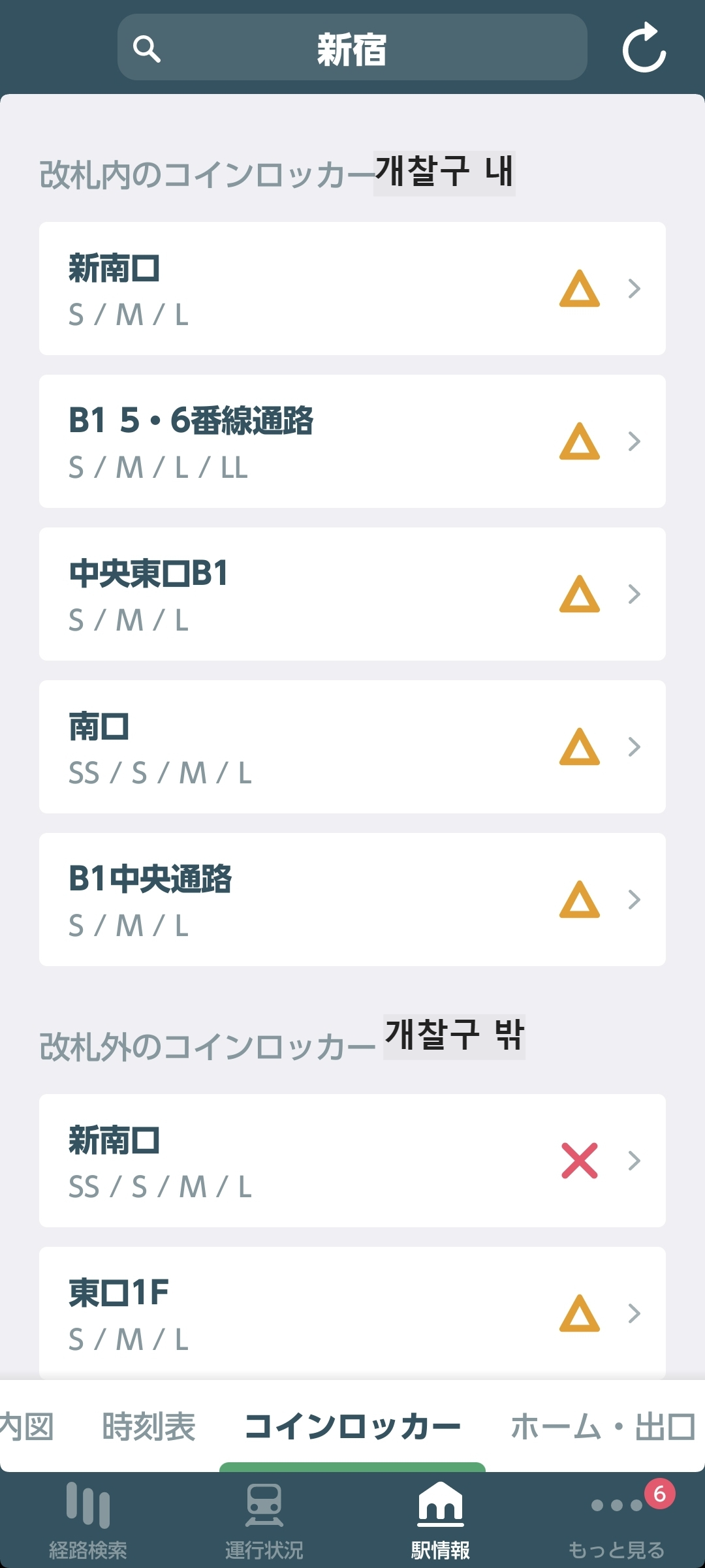This screenshot has width=705, height=1568.
Task: Select B1中央通路 coin locker
Action: tap(352, 900)
